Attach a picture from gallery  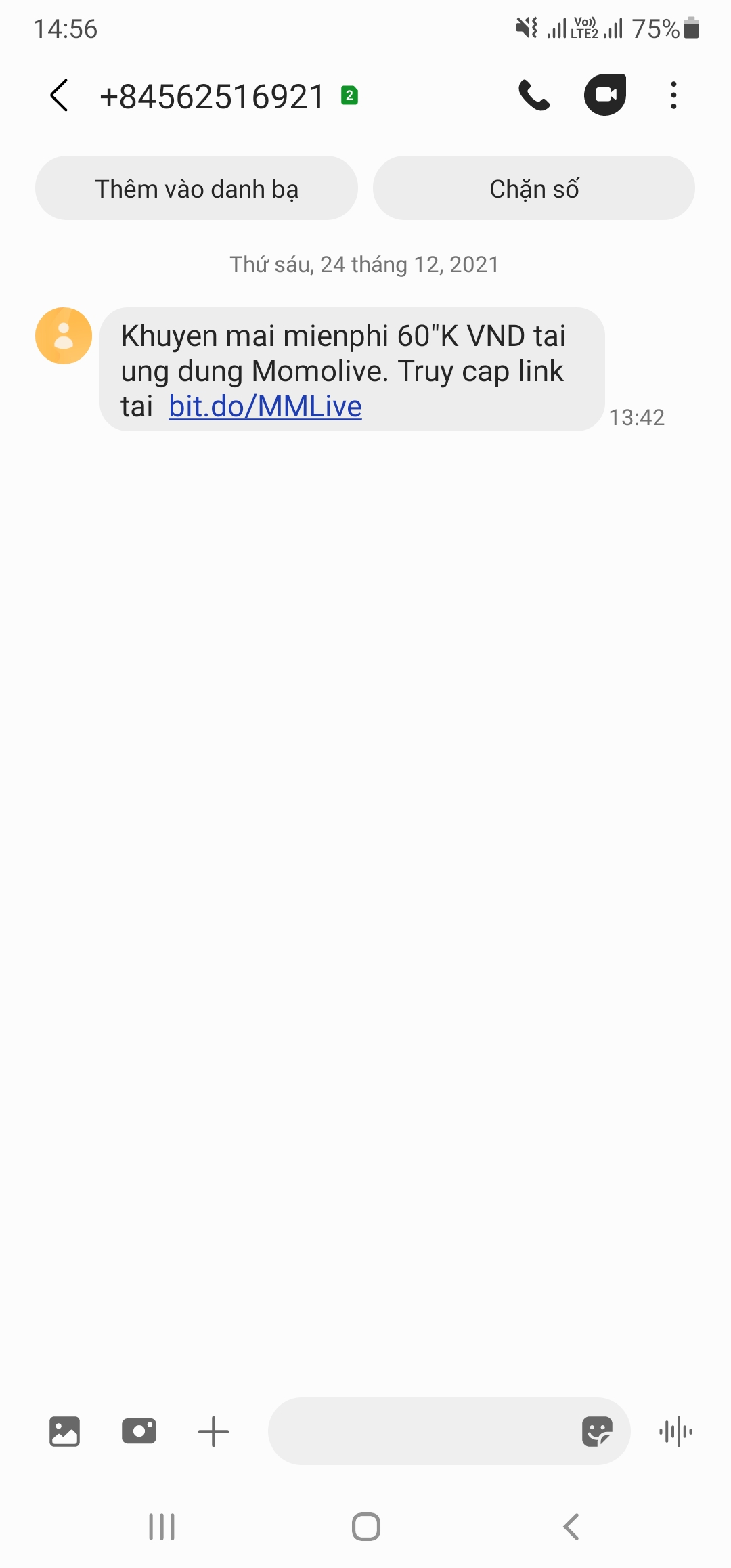click(x=65, y=1431)
